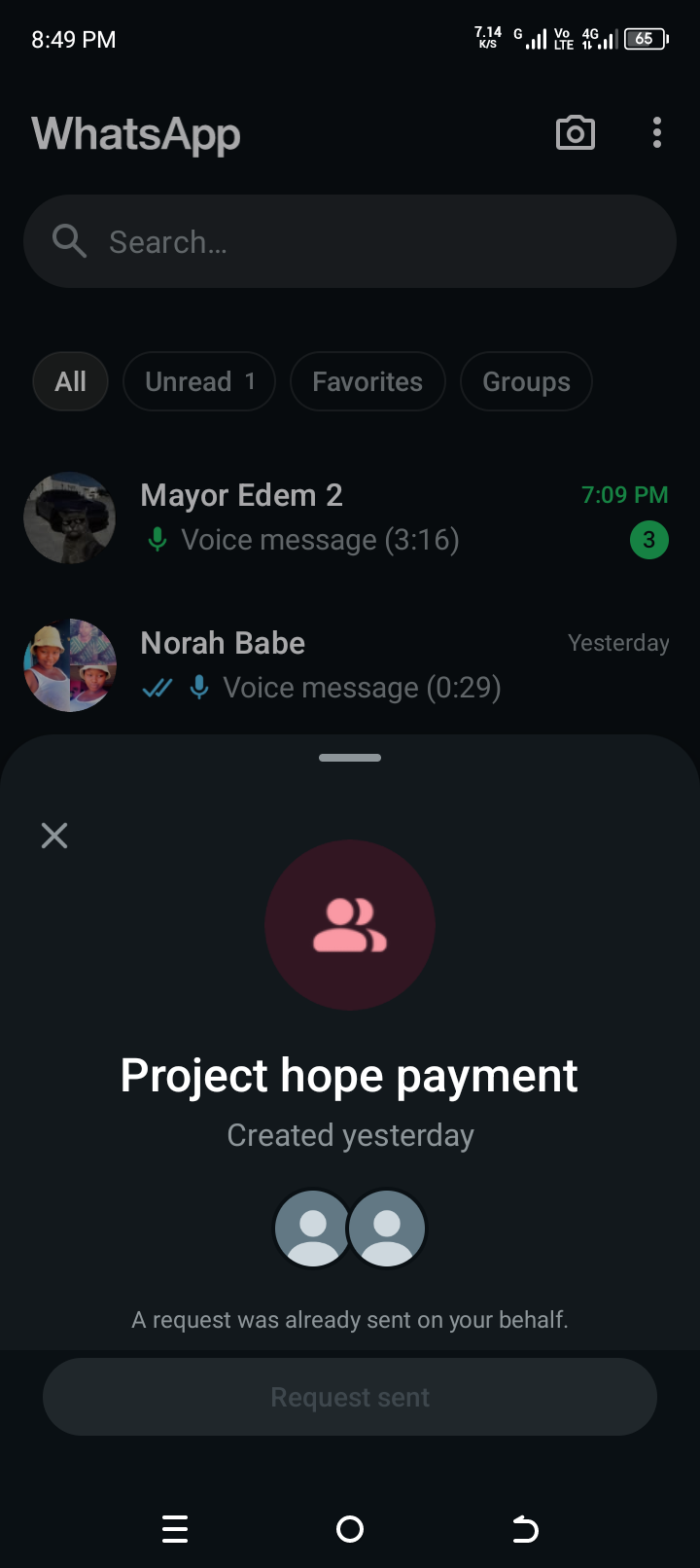Filter chats by Unread
Viewport: 700px width, 1568px height.
click(199, 381)
